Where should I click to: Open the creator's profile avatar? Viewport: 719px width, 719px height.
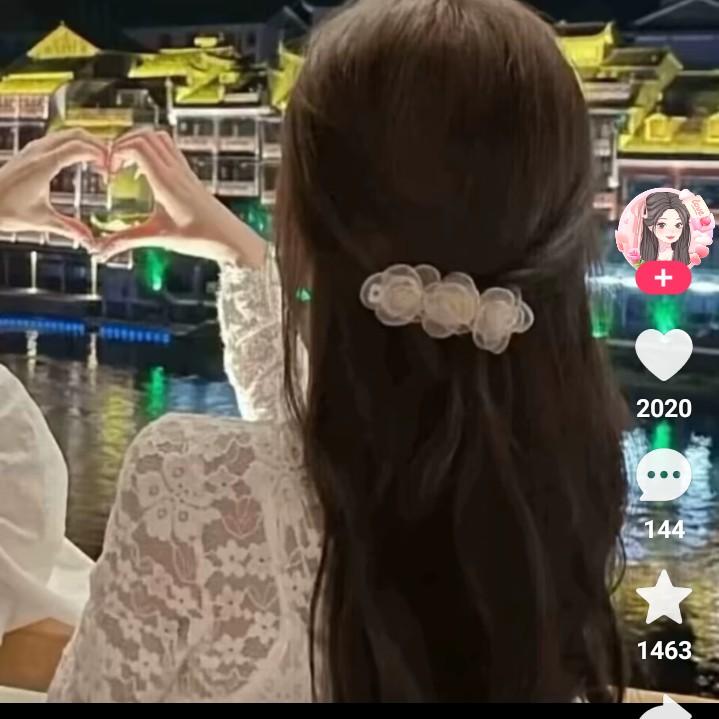[663, 228]
